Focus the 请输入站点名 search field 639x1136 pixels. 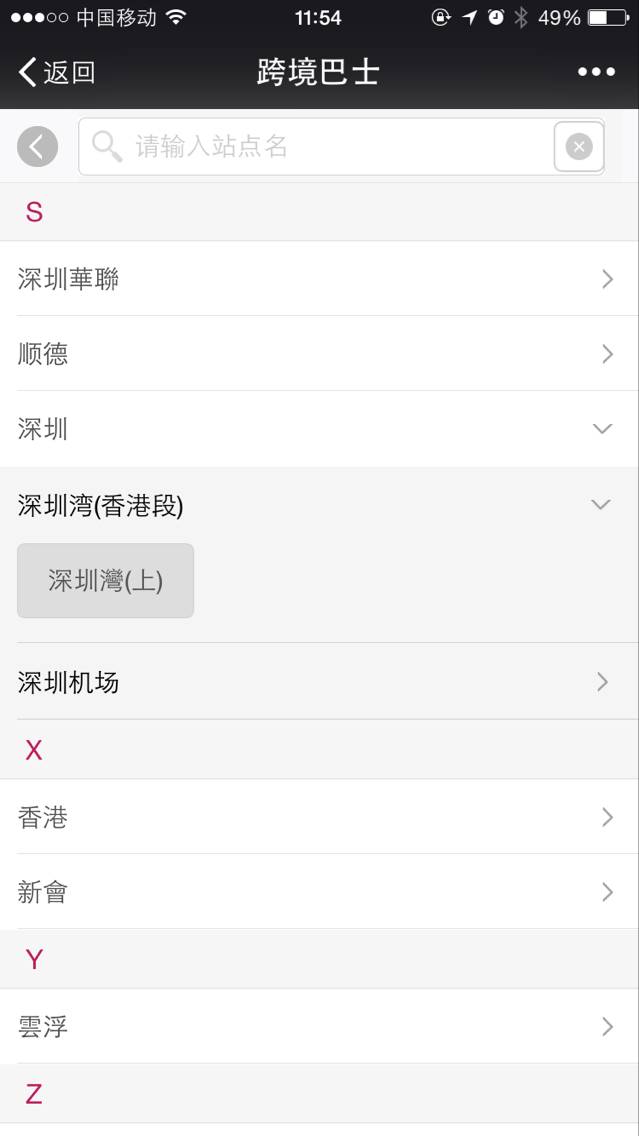(316, 146)
